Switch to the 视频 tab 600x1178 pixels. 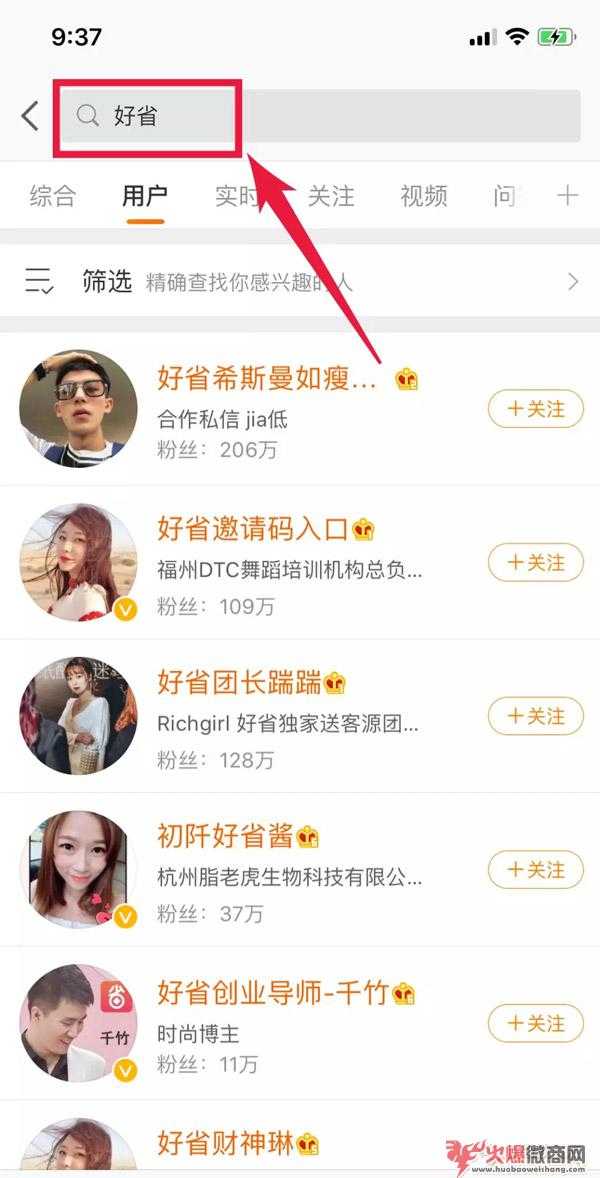tap(423, 196)
